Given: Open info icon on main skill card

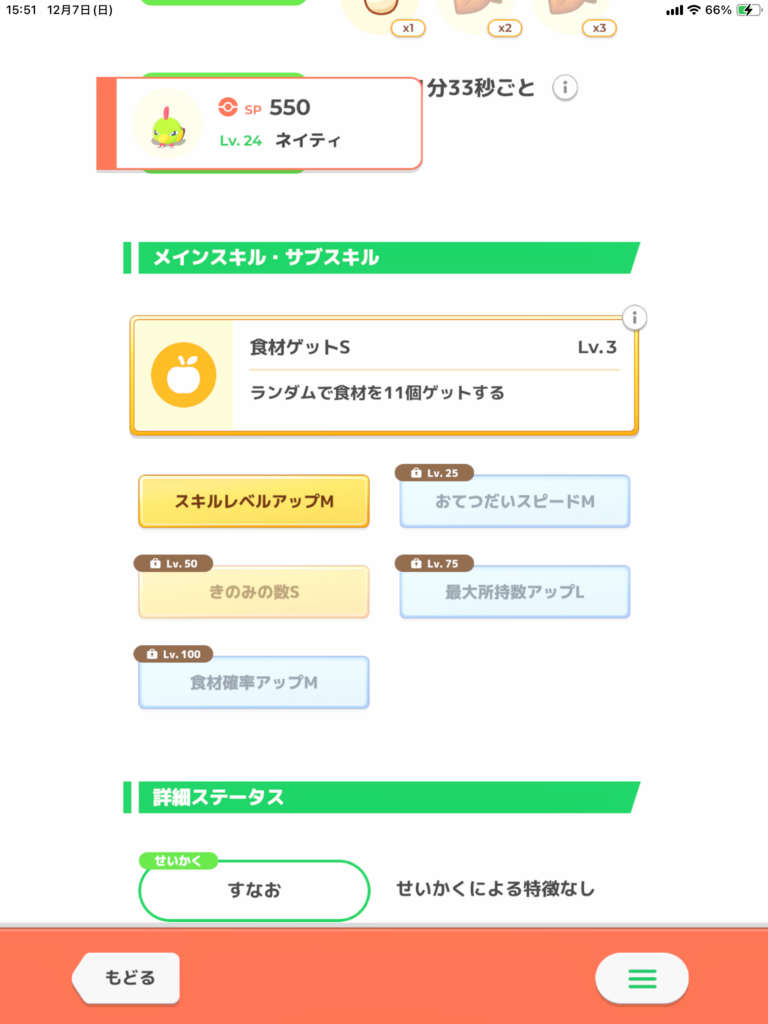Looking at the screenshot, I should point(634,318).
